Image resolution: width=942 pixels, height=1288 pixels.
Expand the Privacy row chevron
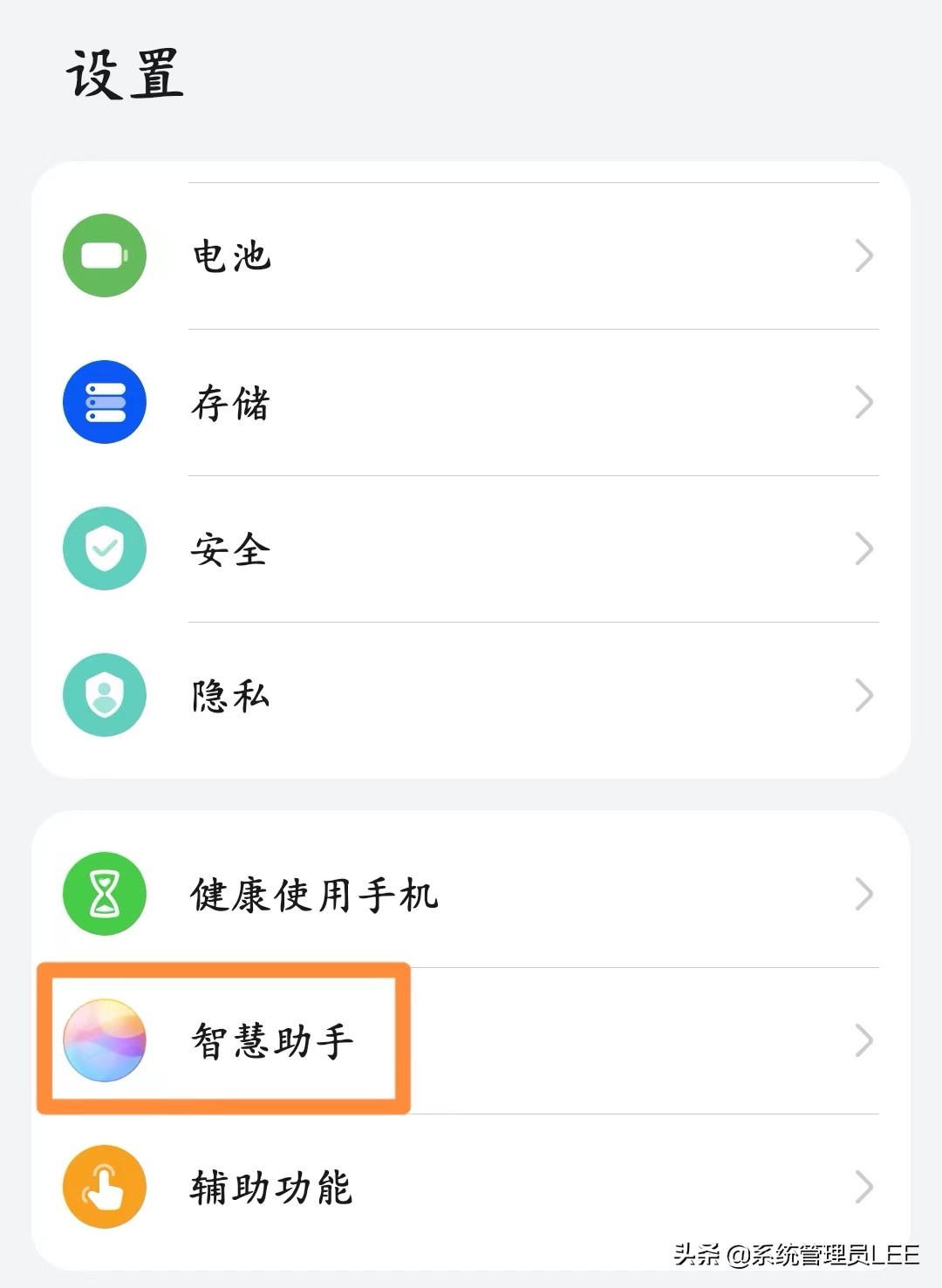tap(864, 695)
